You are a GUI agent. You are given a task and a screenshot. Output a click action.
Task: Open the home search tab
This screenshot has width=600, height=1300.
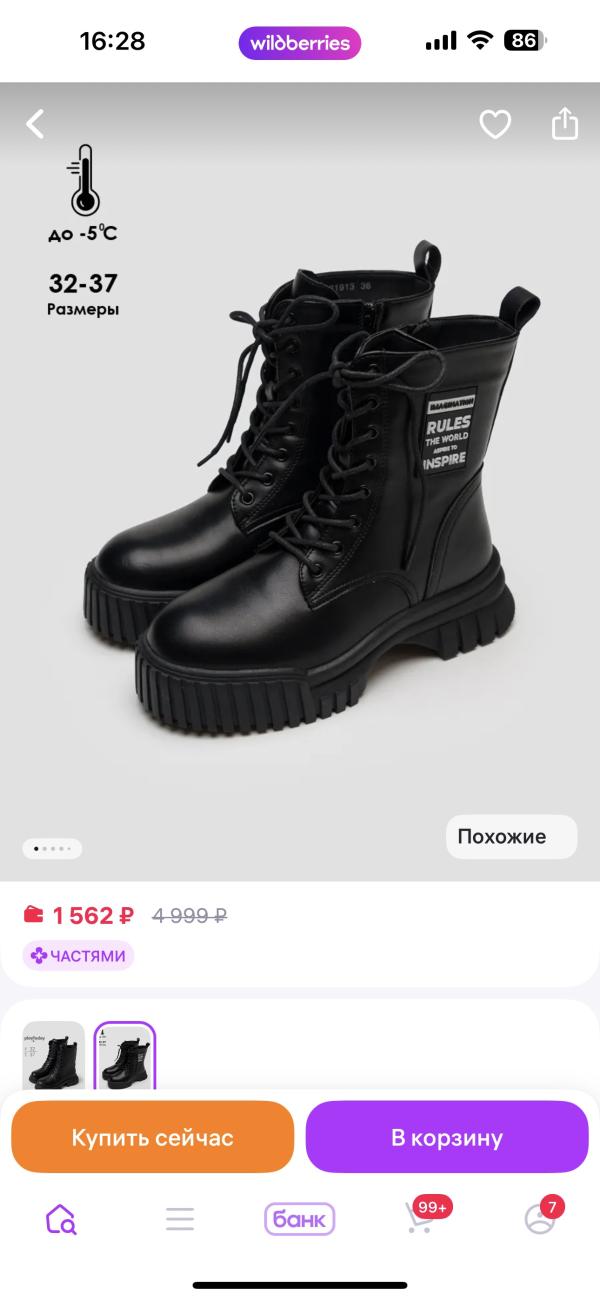coord(60,1219)
